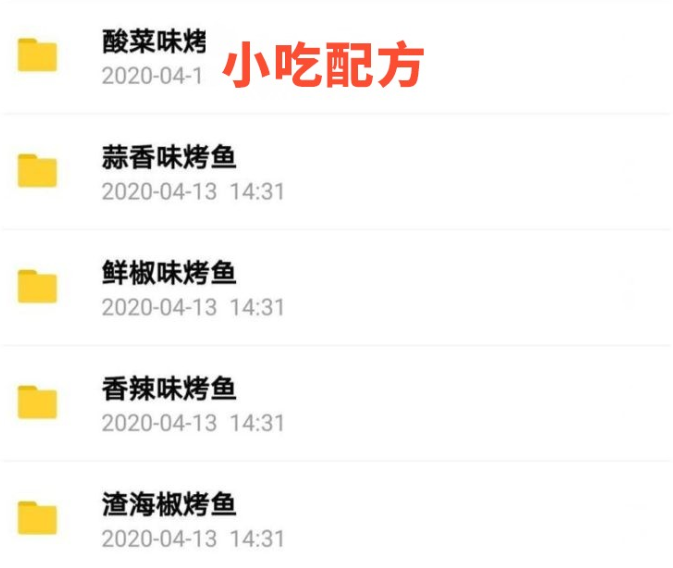Screen dimensions: 673x568
Task: Tap the 香辣味烤鱼 folder row
Action: click(169, 389)
